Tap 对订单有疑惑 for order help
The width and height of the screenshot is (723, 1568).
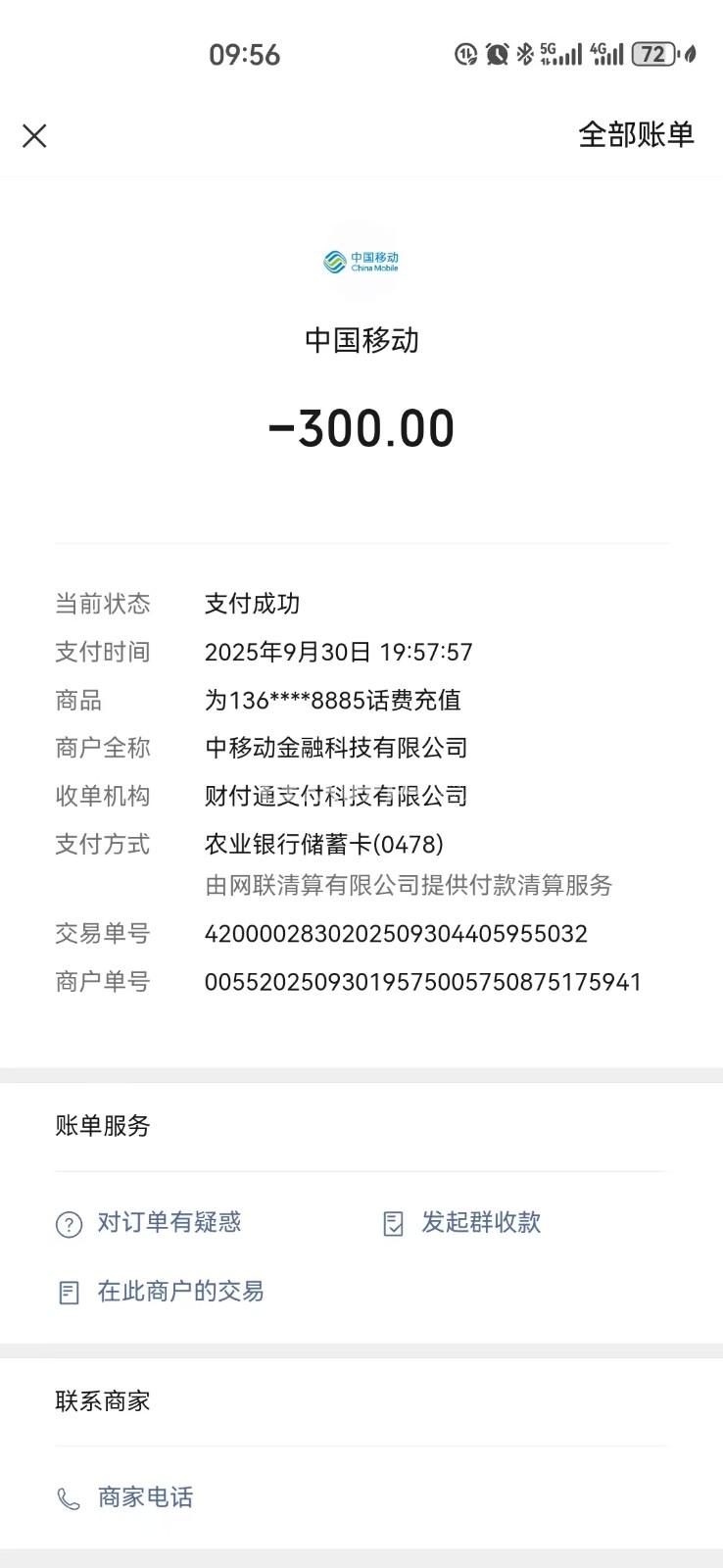coord(169,1222)
